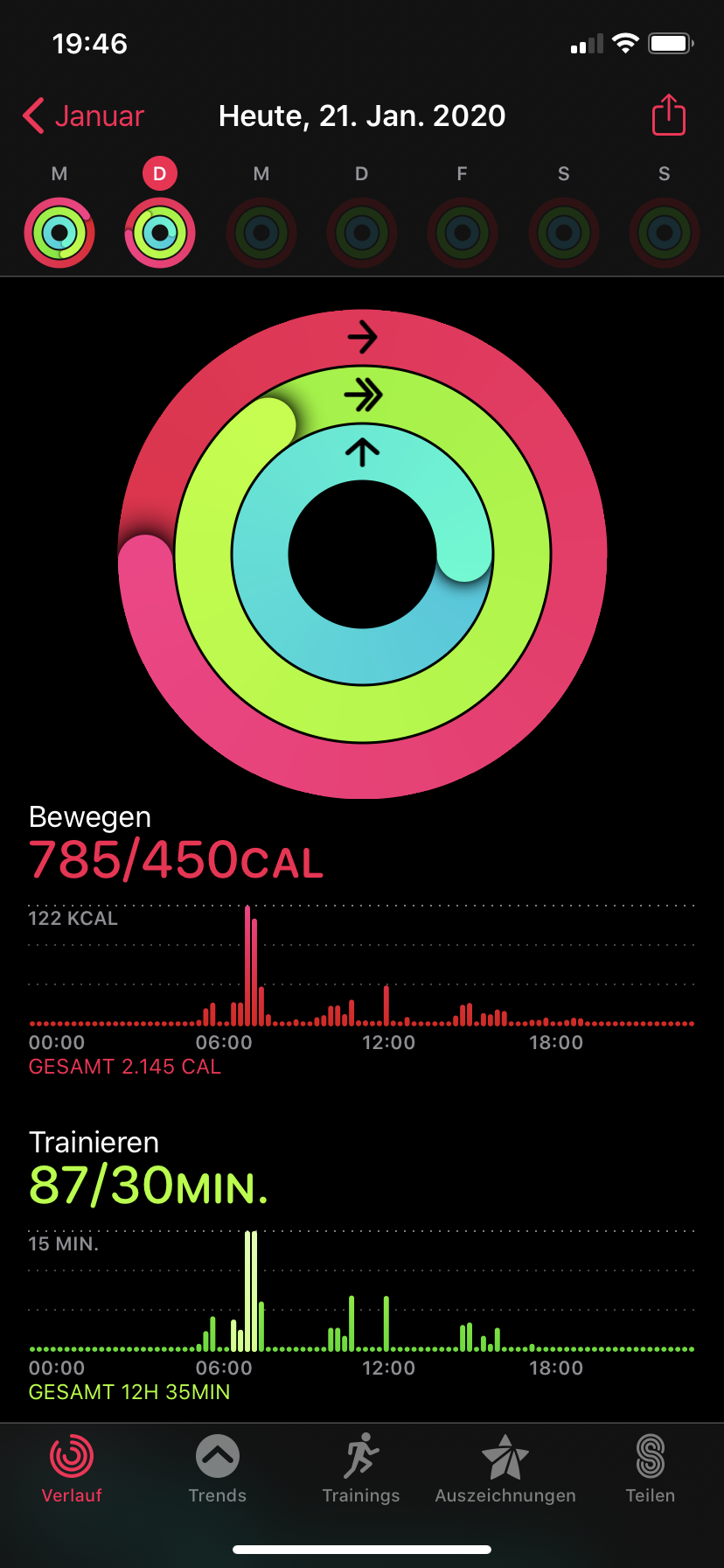
Task: Open the Verlauf tab
Action: pos(72,1470)
